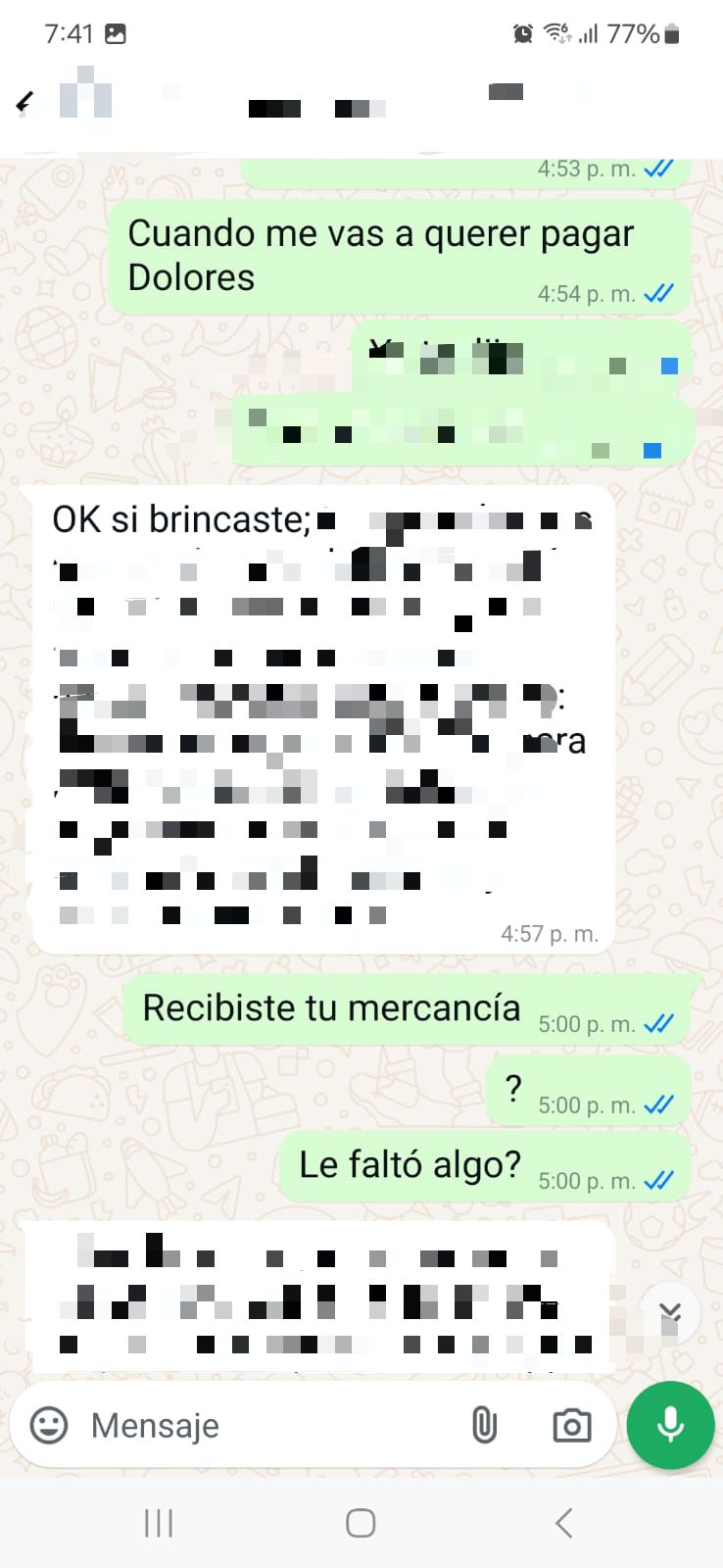Jump to latest messages with the down chevrons
Screen dimensions: 723x1568
point(670,1312)
